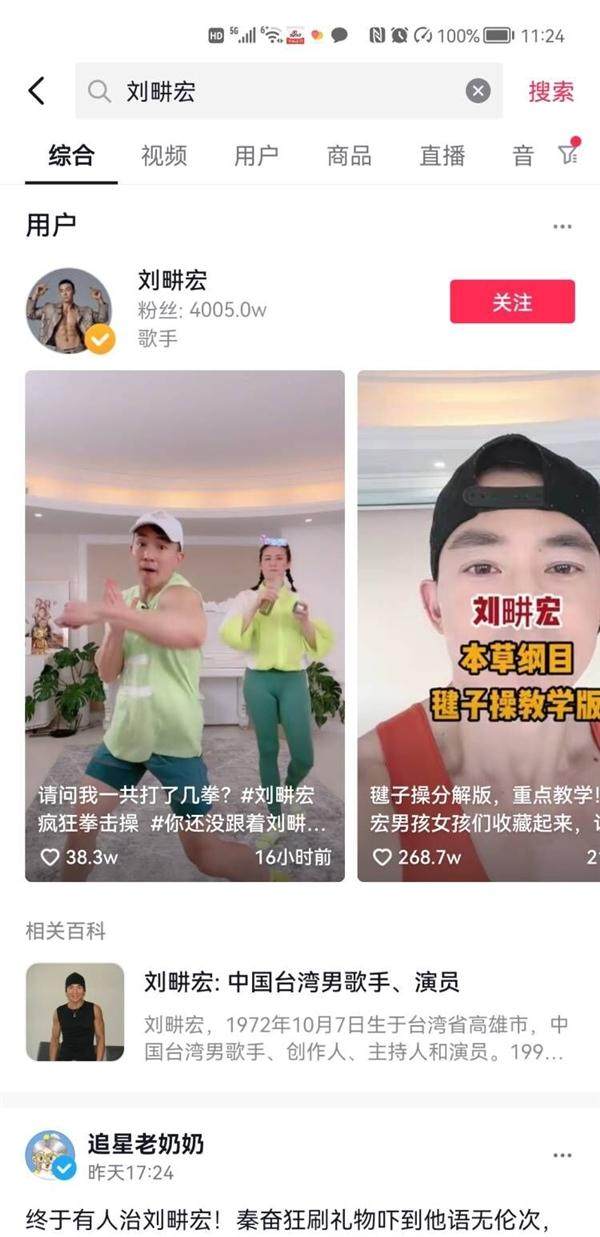Open more options beside 用户 heading
Image resolution: width=600 pixels, height=1237 pixels.
pyautogui.click(x=562, y=227)
